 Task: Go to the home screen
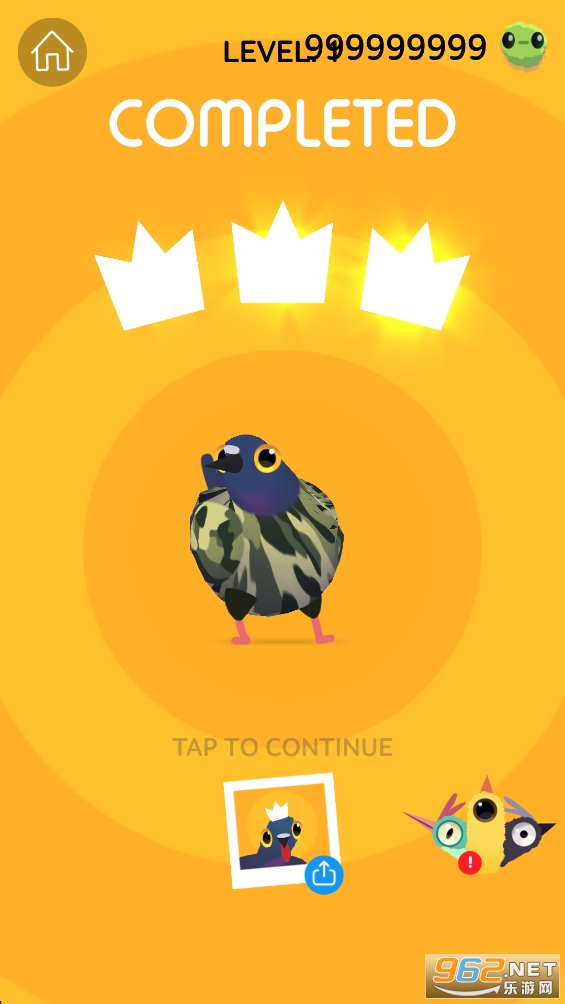click(52, 53)
